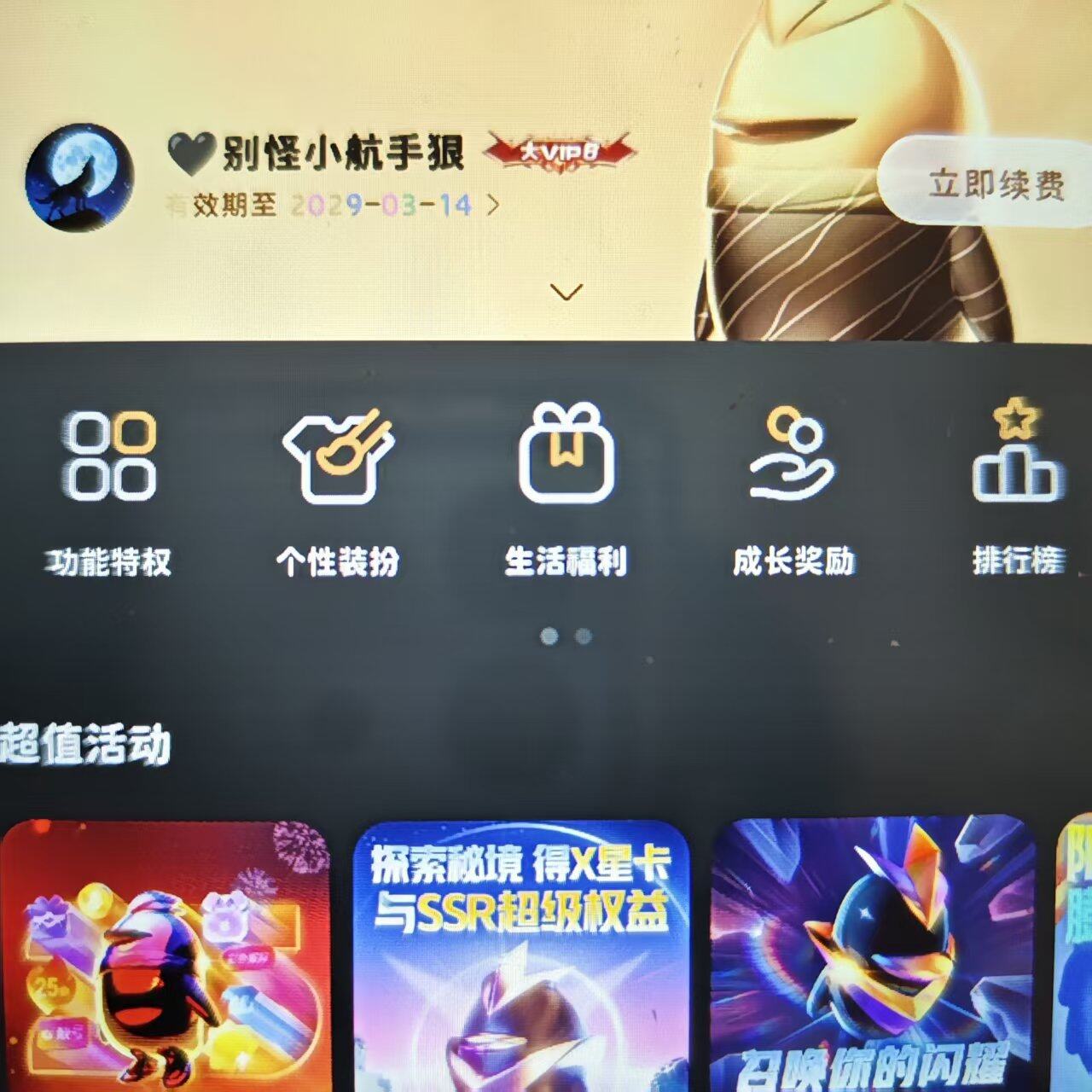Open 探索秘境 得X星卡 activity card
Image resolution: width=1092 pixels, height=1092 pixels.
pos(520,955)
